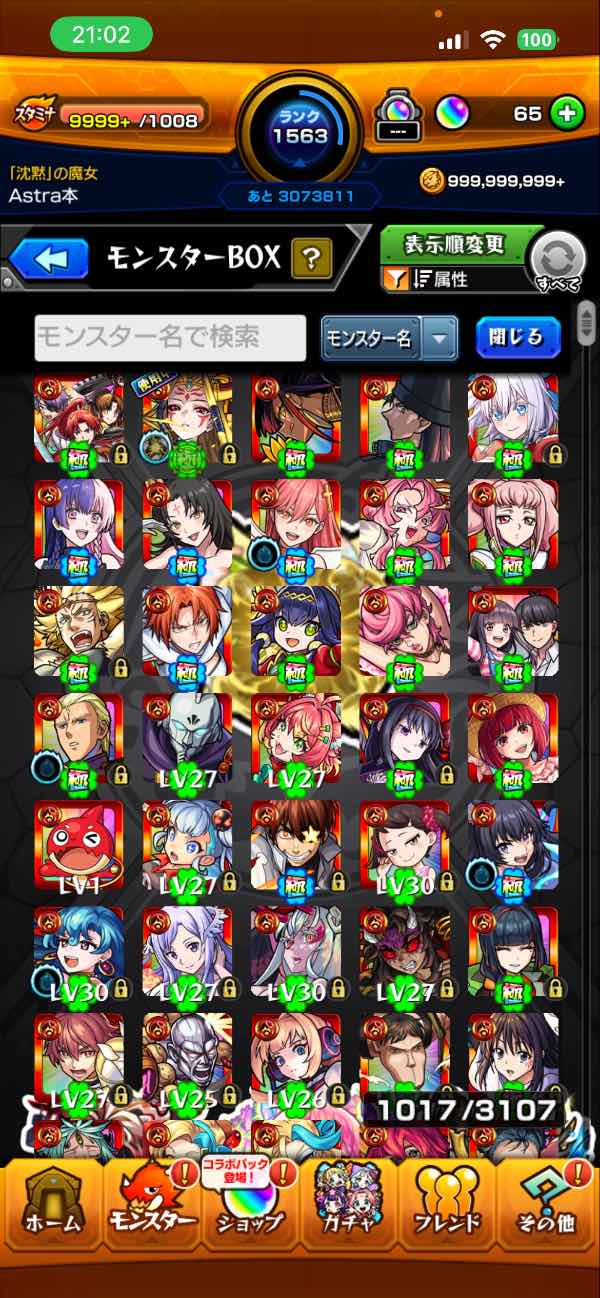This screenshot has width=600, height=1298.
Task: Expand the モンスター名 dropdown
Action: (x=389, y=338)
